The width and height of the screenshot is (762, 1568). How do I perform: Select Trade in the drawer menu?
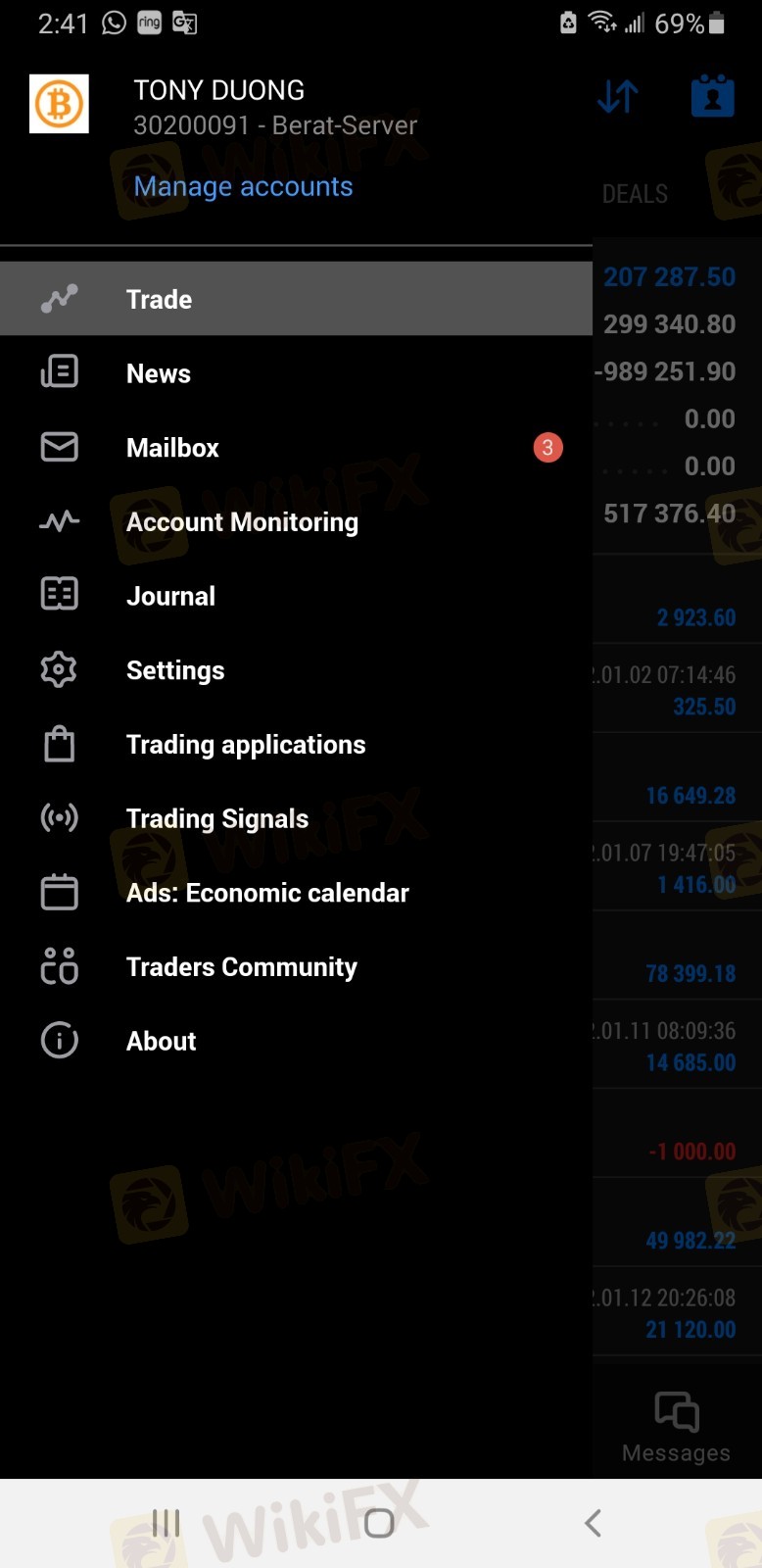point(296,299)
